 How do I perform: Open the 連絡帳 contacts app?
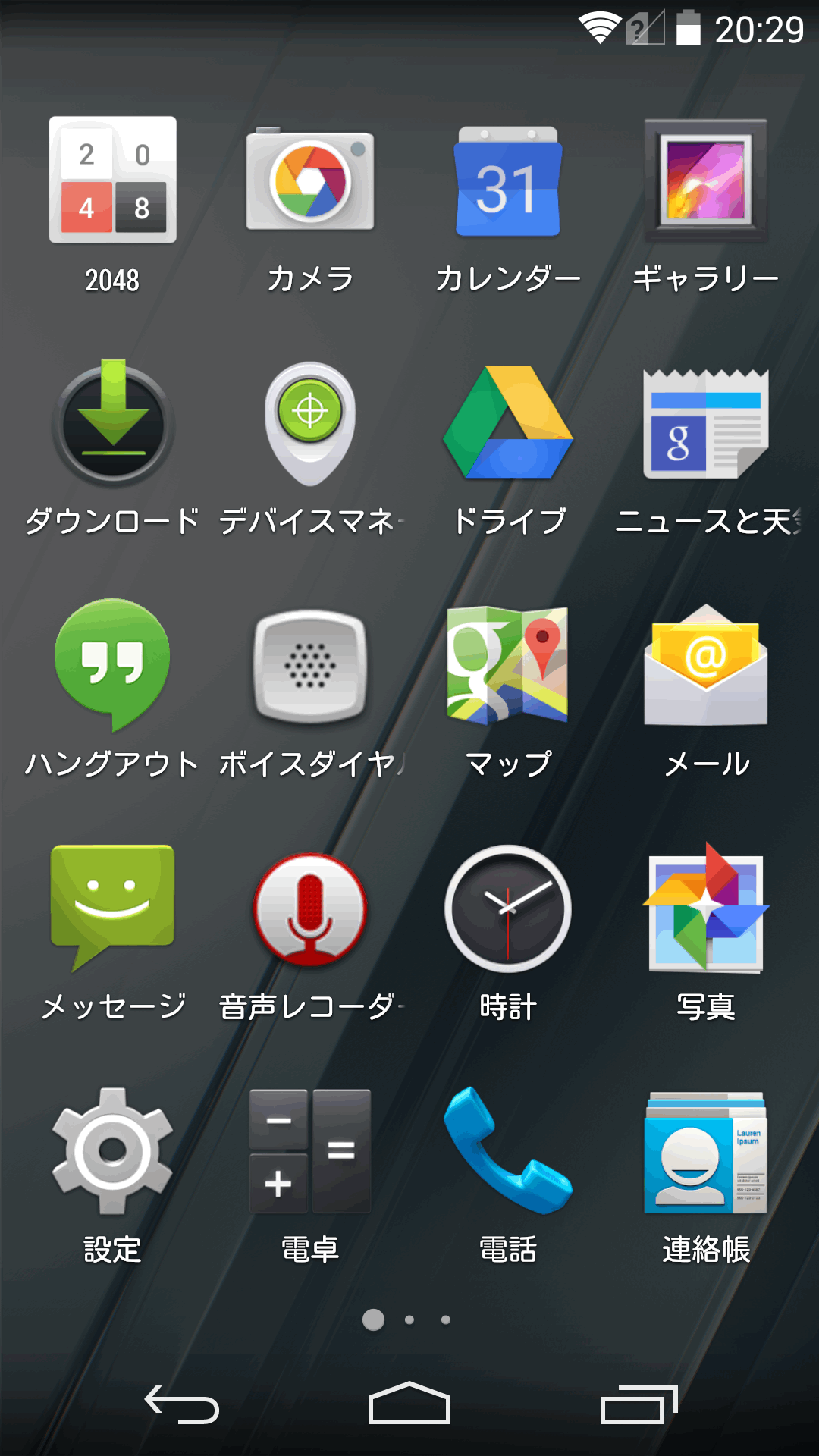pyautogui.click(x=705, y=1151)
